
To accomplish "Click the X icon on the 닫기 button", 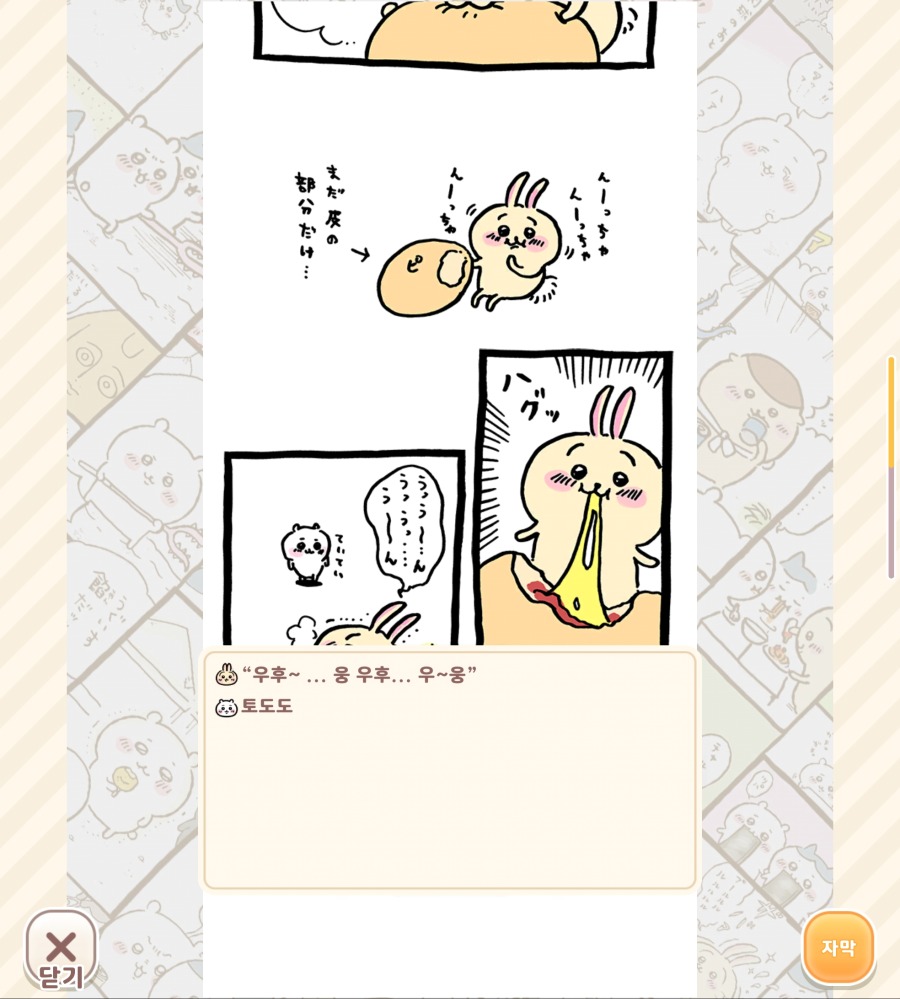I will pyautogui.click(x=61, y=945).
